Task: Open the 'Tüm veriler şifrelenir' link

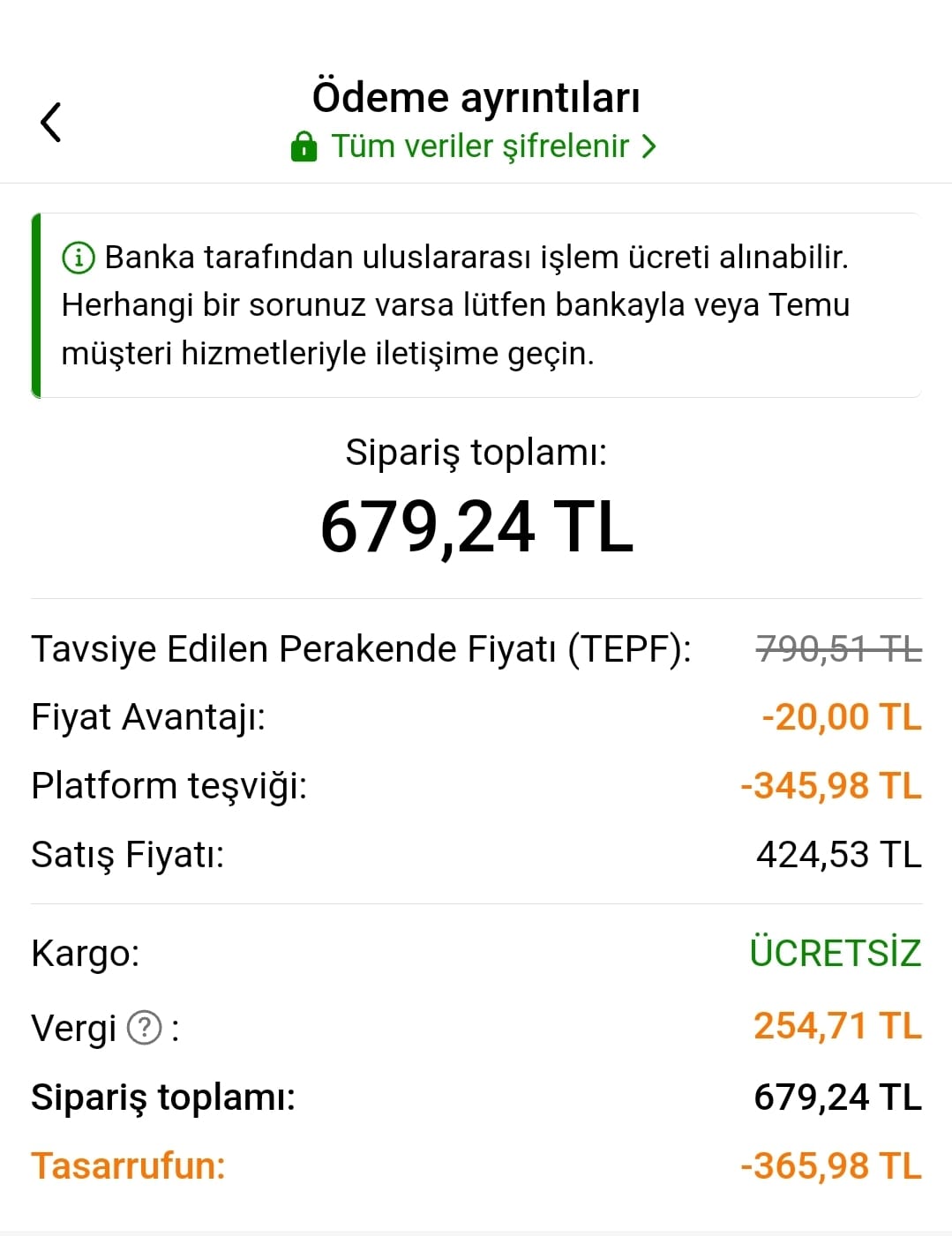Action: coord(475,146)
